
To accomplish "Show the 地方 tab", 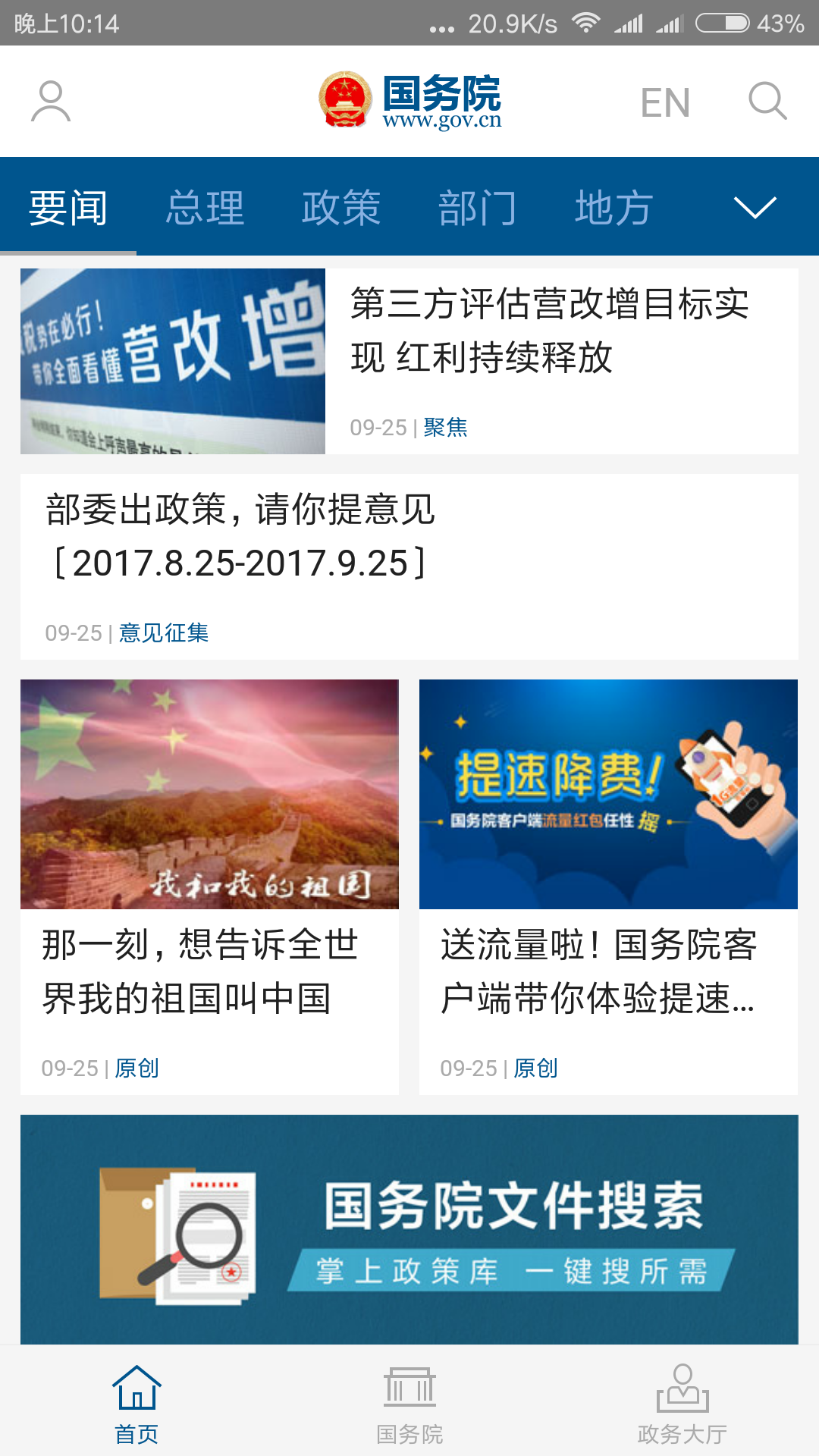I will click(614, 208).
